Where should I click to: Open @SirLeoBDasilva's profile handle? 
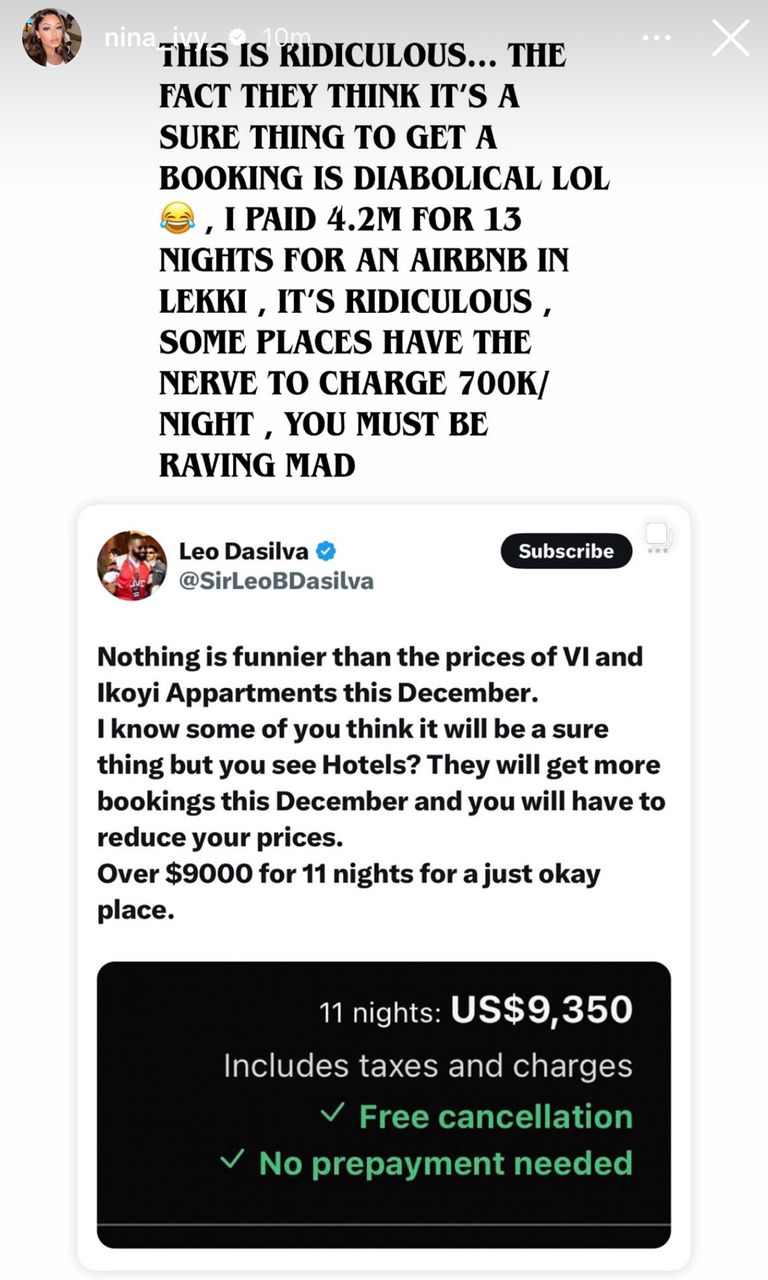tap(276, 580)
